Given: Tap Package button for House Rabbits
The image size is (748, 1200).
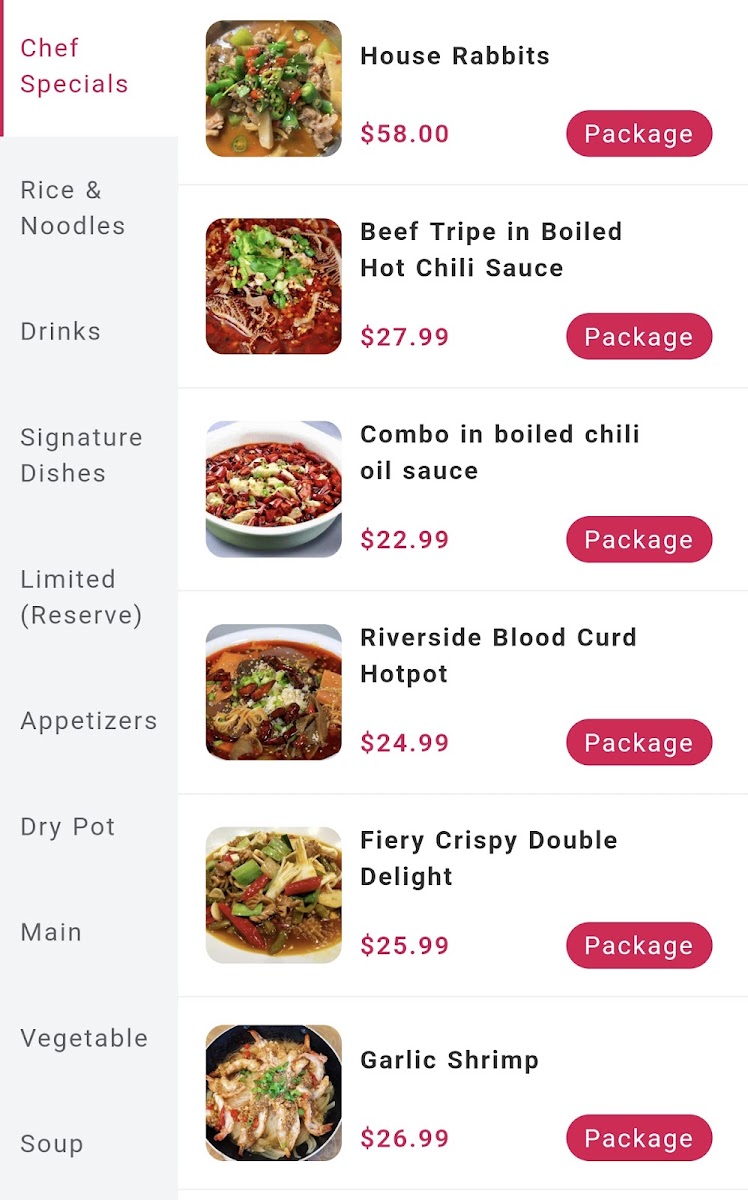Looking at the screenshot, I should point(639,134).
